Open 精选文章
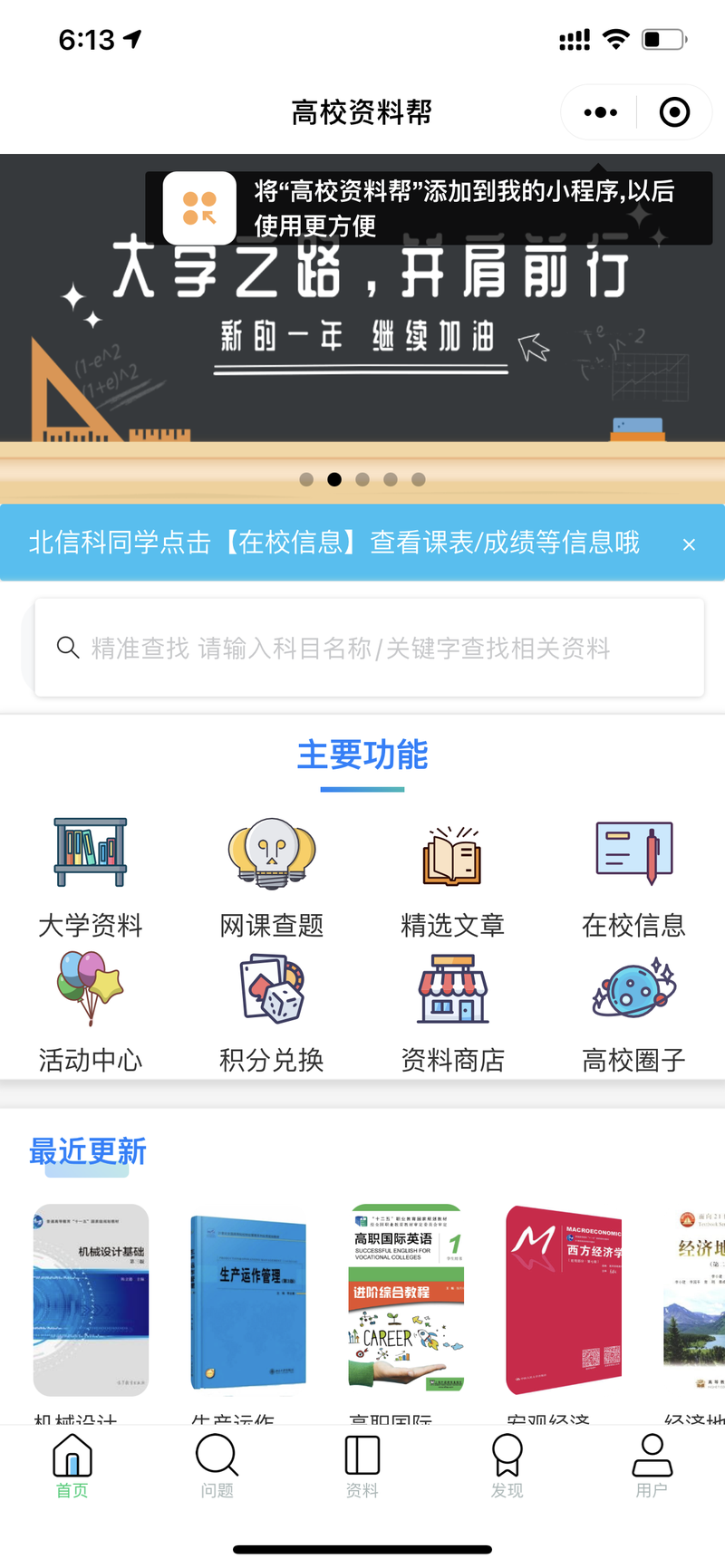 [x=452, y=876]
